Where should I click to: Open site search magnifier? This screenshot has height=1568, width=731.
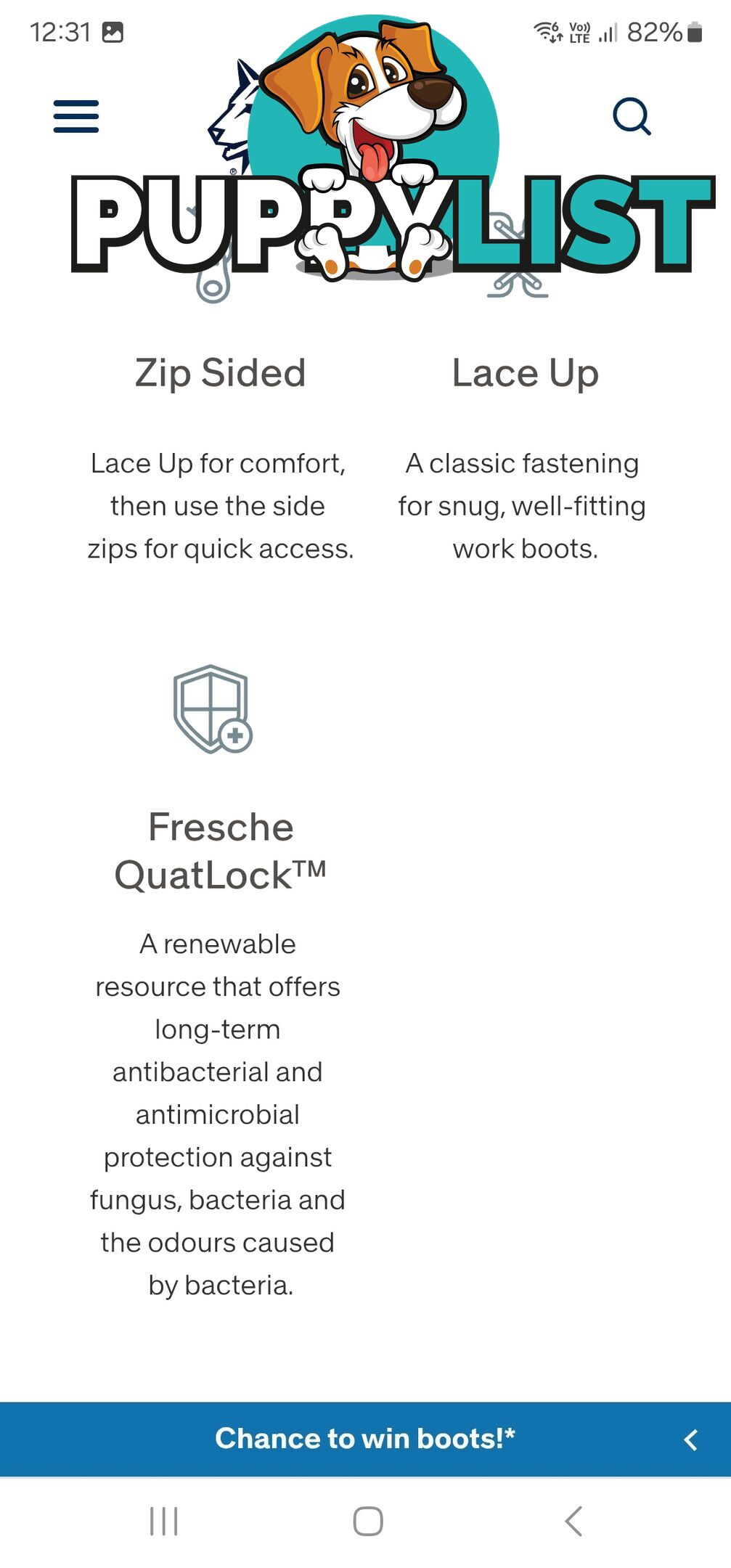tap(632, 116)
